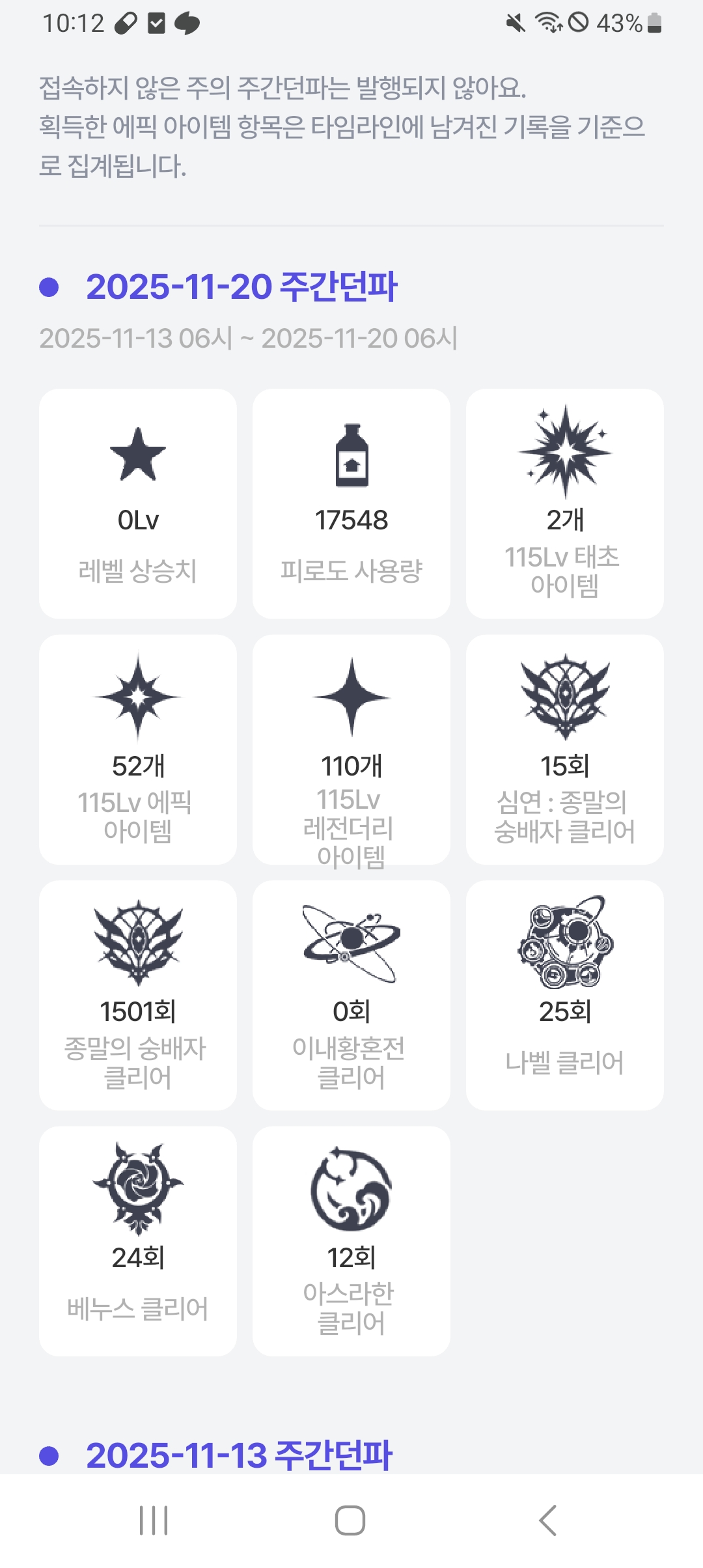Go back using the system back button
703x1568 pixels.
(547, 1520)
